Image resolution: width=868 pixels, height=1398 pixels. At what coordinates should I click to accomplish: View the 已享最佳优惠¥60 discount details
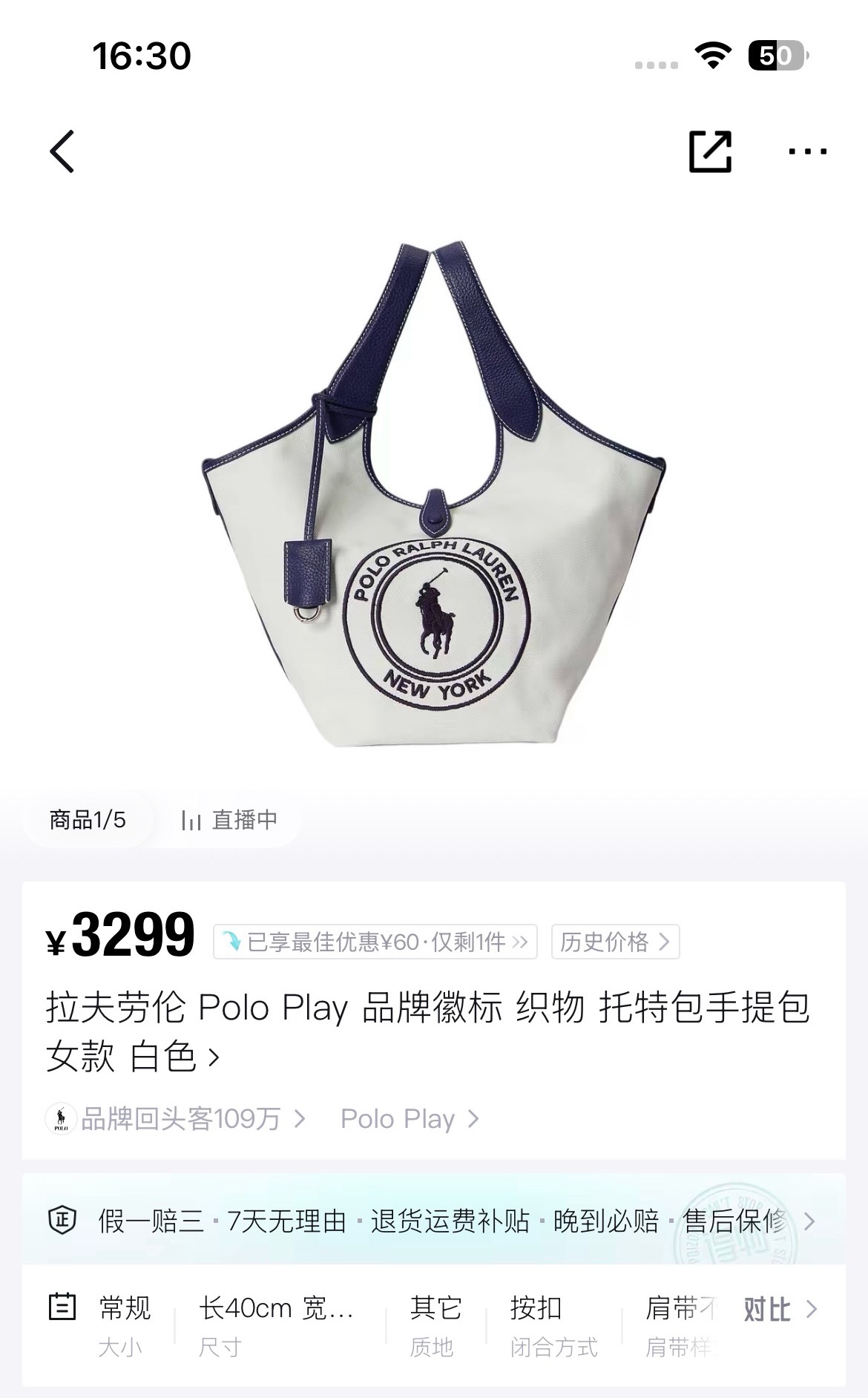coord(375,942)
